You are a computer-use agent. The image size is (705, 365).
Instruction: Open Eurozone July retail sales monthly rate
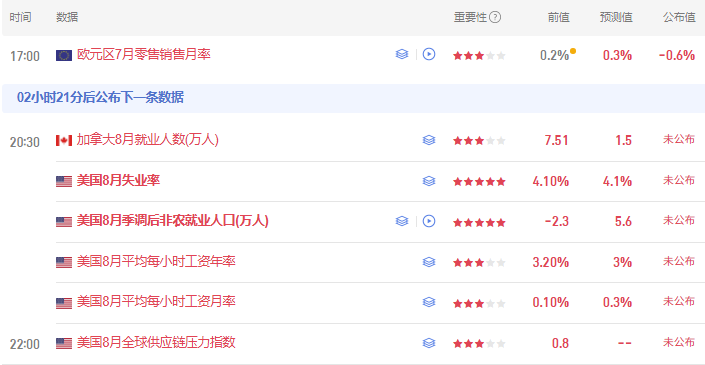143,55
